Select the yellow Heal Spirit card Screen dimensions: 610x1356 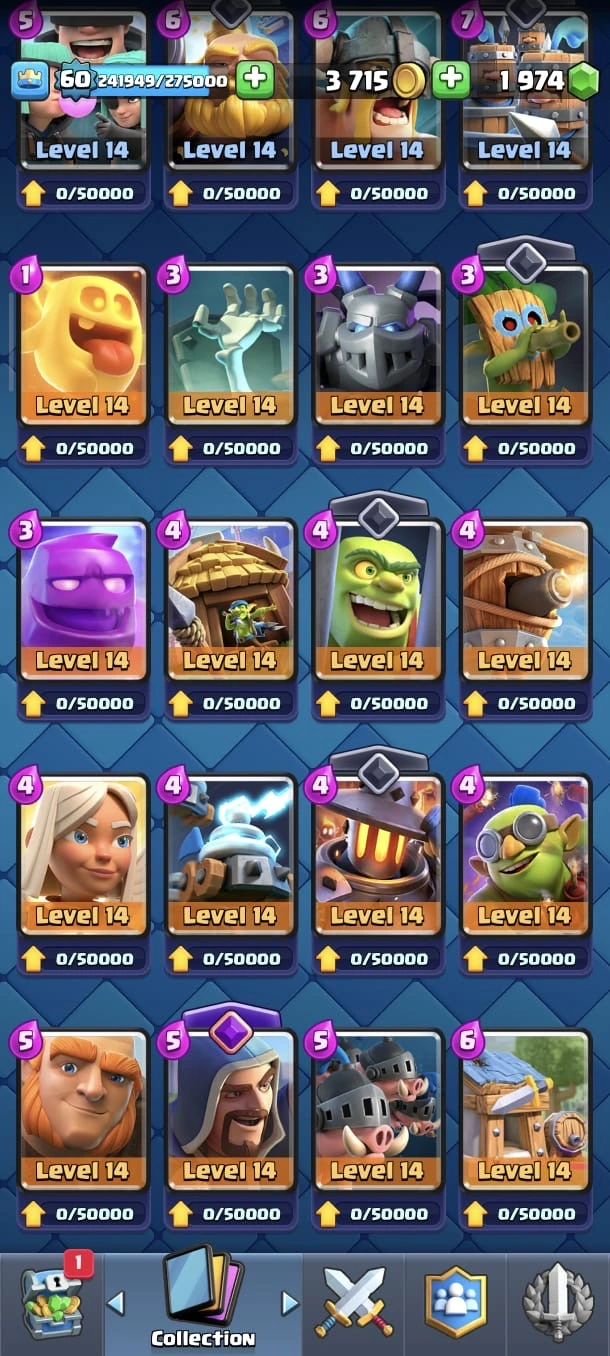click(83, 345)
